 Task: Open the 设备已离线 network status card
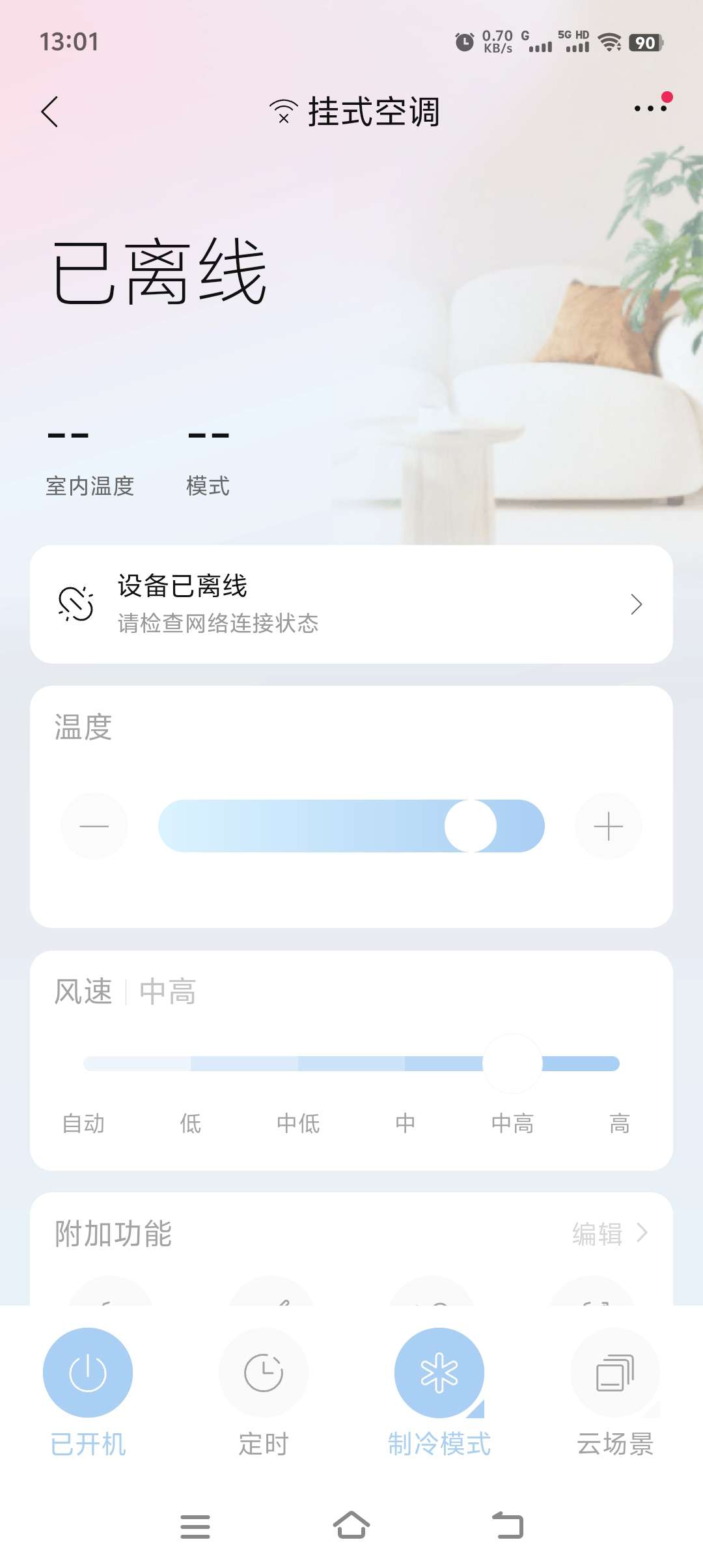click(x=351, y=604)
